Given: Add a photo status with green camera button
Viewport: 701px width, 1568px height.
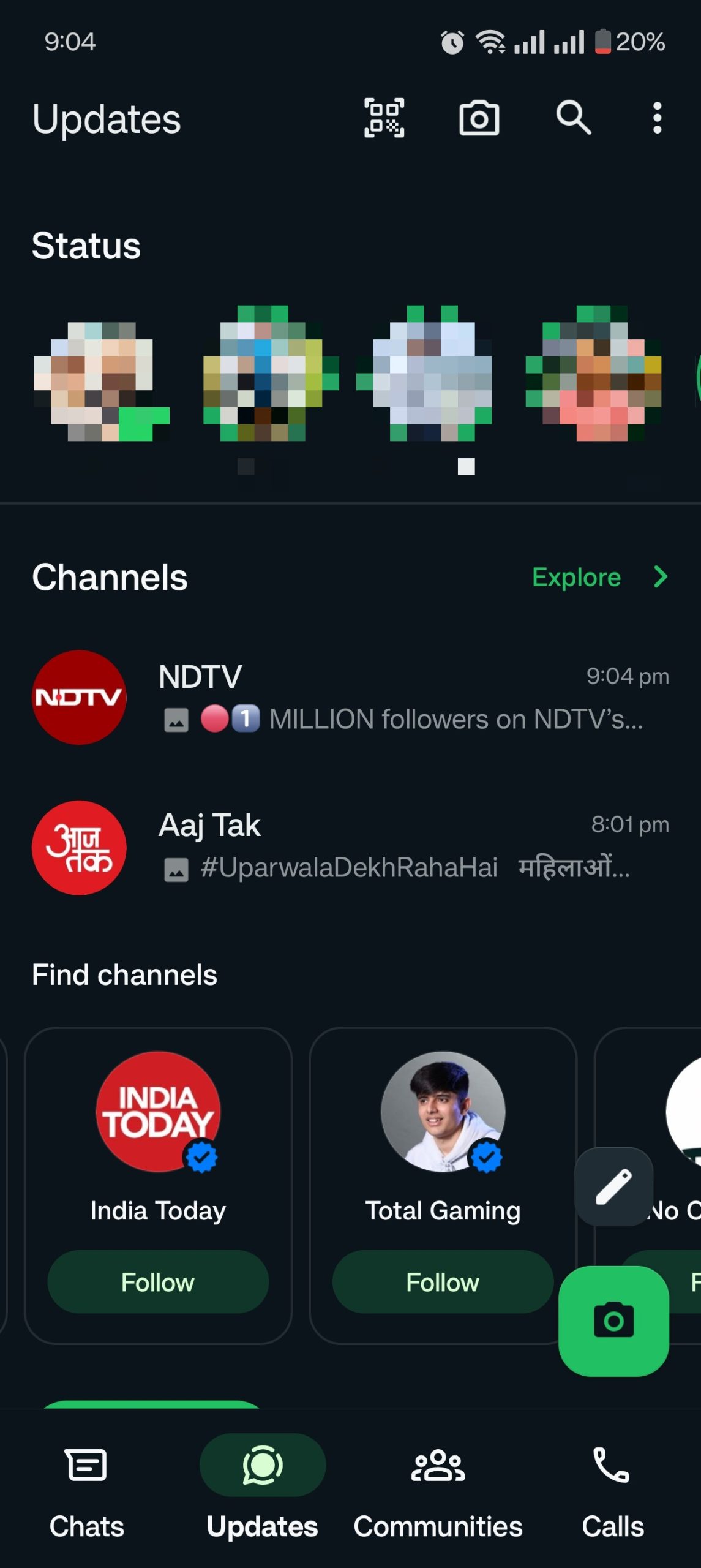Looking at the screenshot, I should click(x=613, y=1321).
